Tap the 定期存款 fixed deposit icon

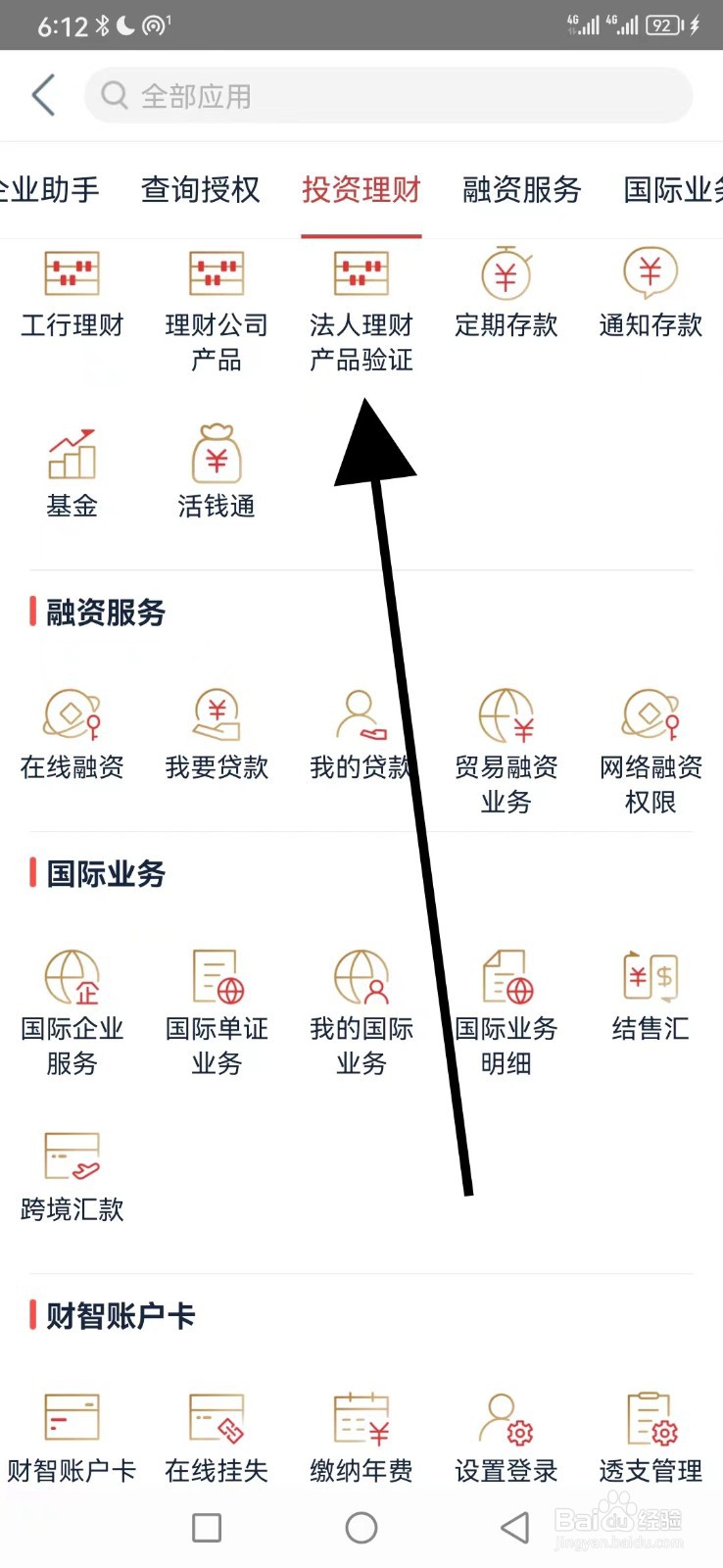point(505,294)
